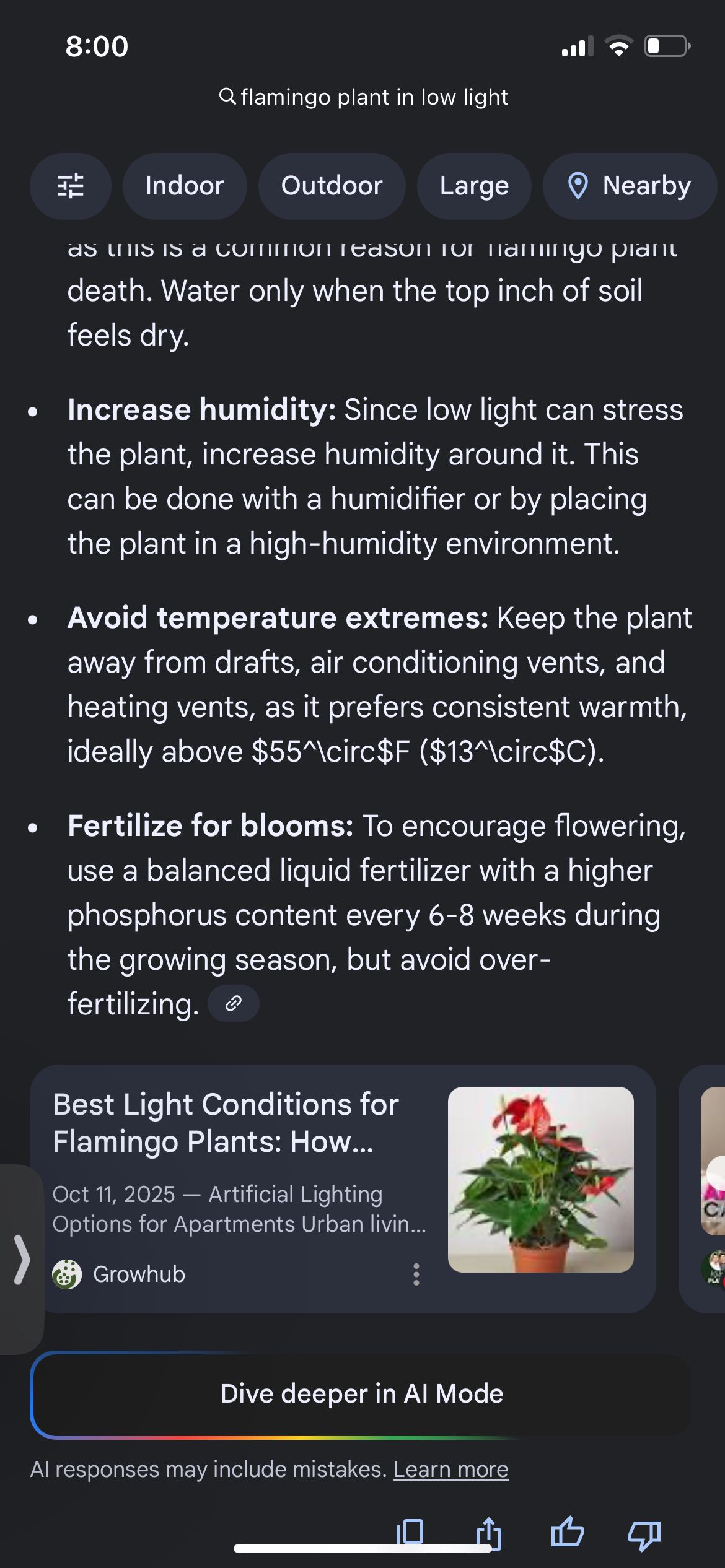Select the Indoor chip
Screen dimensions: 725x1568
click(185, 186)
